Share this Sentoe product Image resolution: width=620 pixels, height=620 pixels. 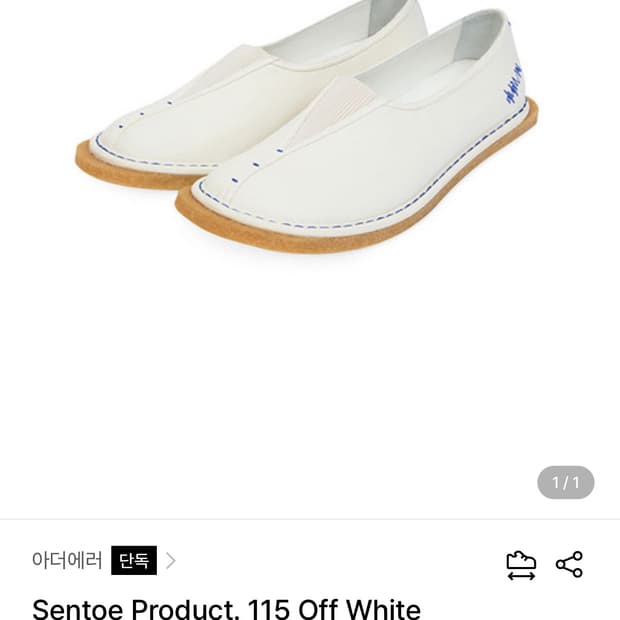pyautogui.click(x=569, y=564)
